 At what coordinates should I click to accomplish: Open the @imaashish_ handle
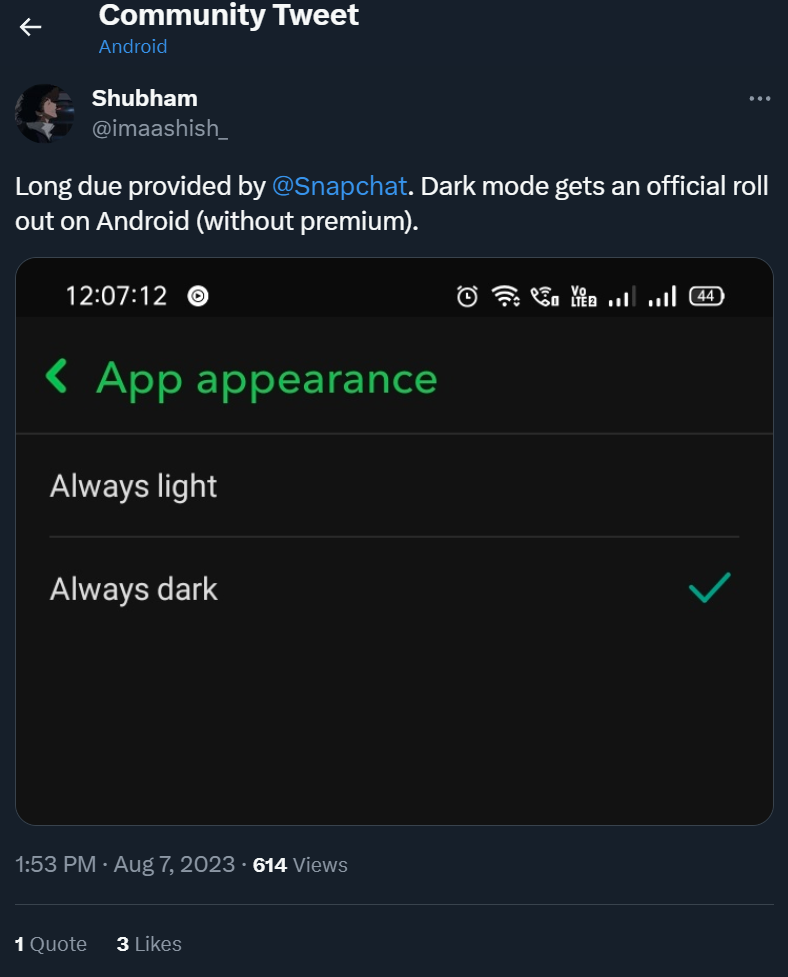(160, 129)
